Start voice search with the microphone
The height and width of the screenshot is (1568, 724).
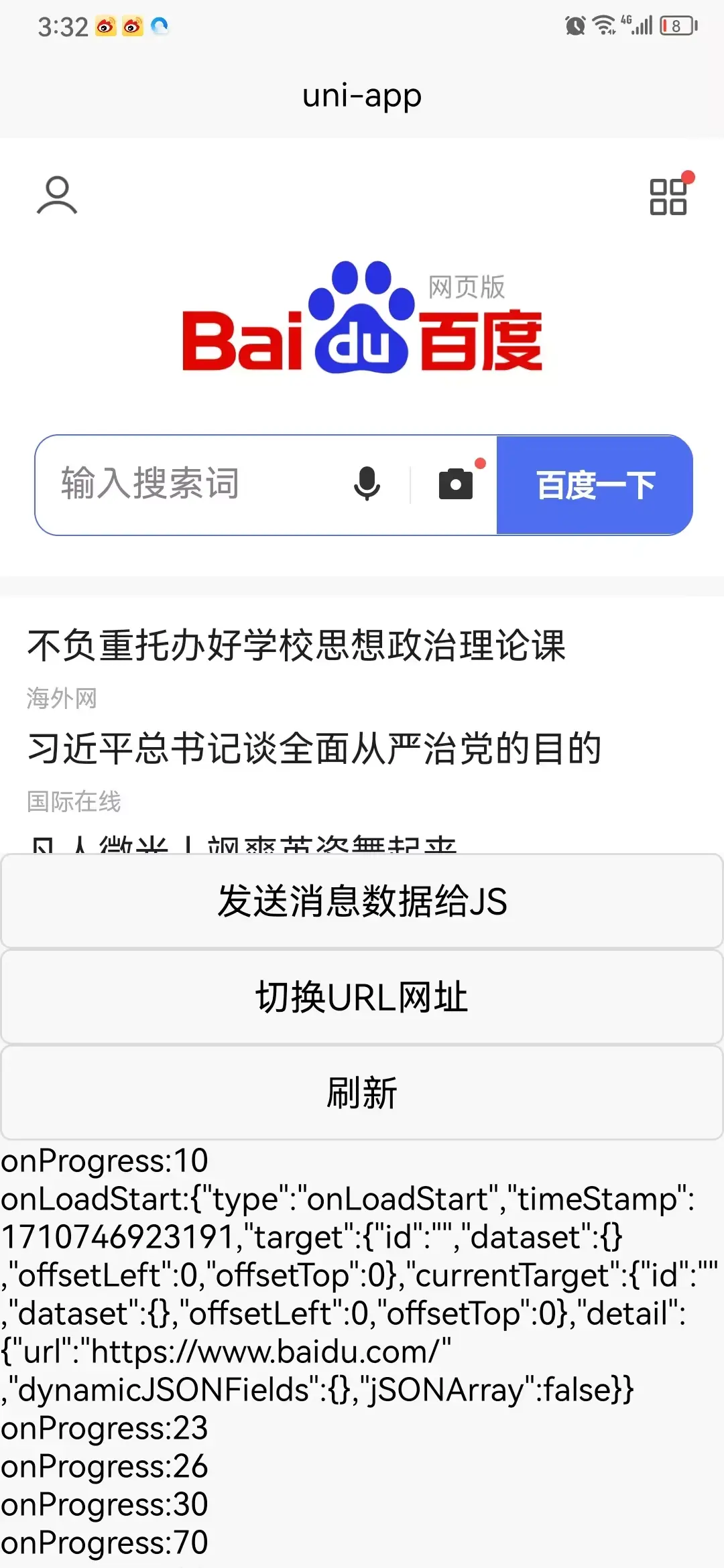367,484
